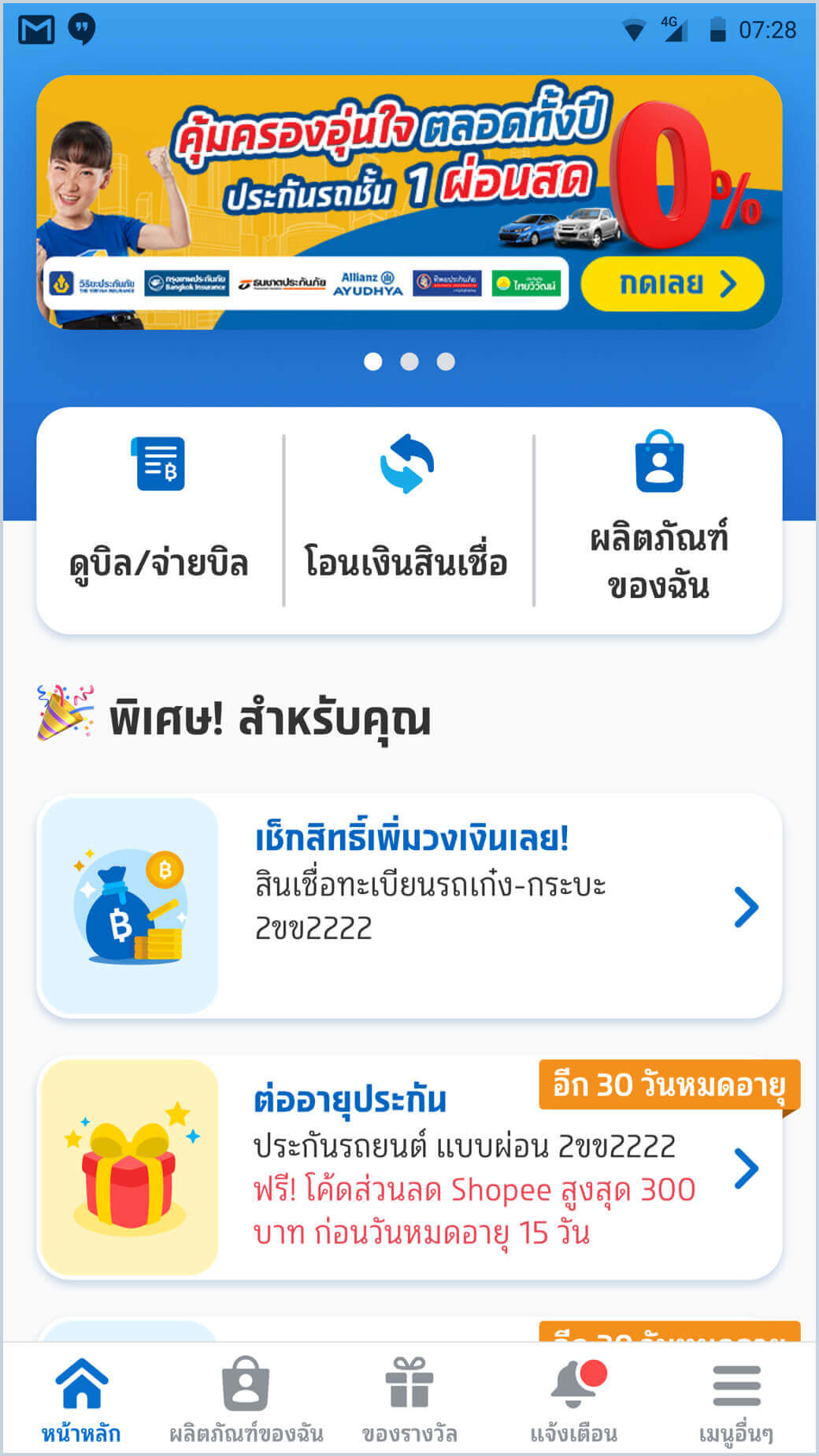Open the insurance banner advertisement
The width and height of the screenshot is (819, 1456).
coord(409,201)
